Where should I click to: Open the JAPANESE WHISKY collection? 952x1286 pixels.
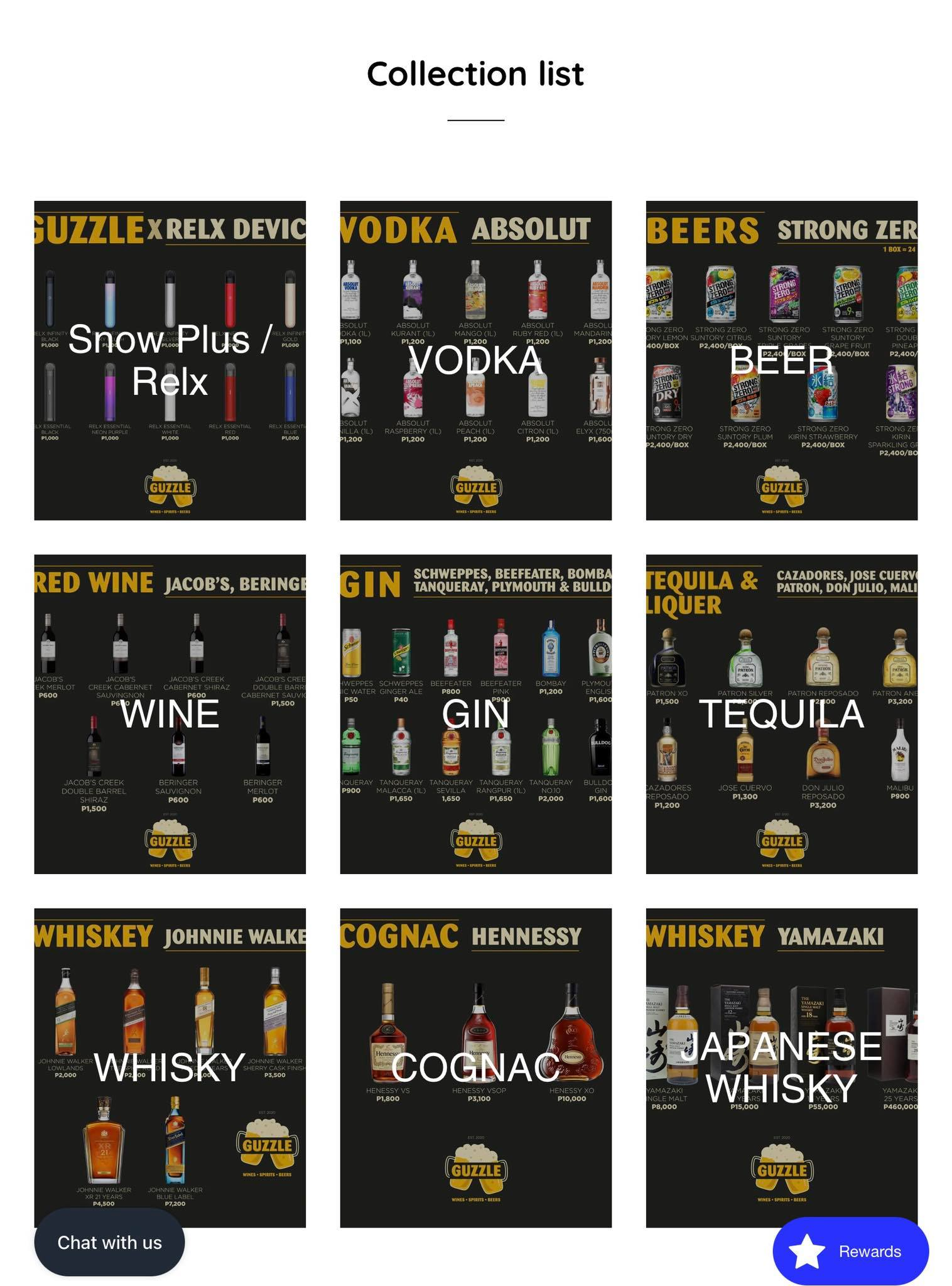pos(781,1067)
